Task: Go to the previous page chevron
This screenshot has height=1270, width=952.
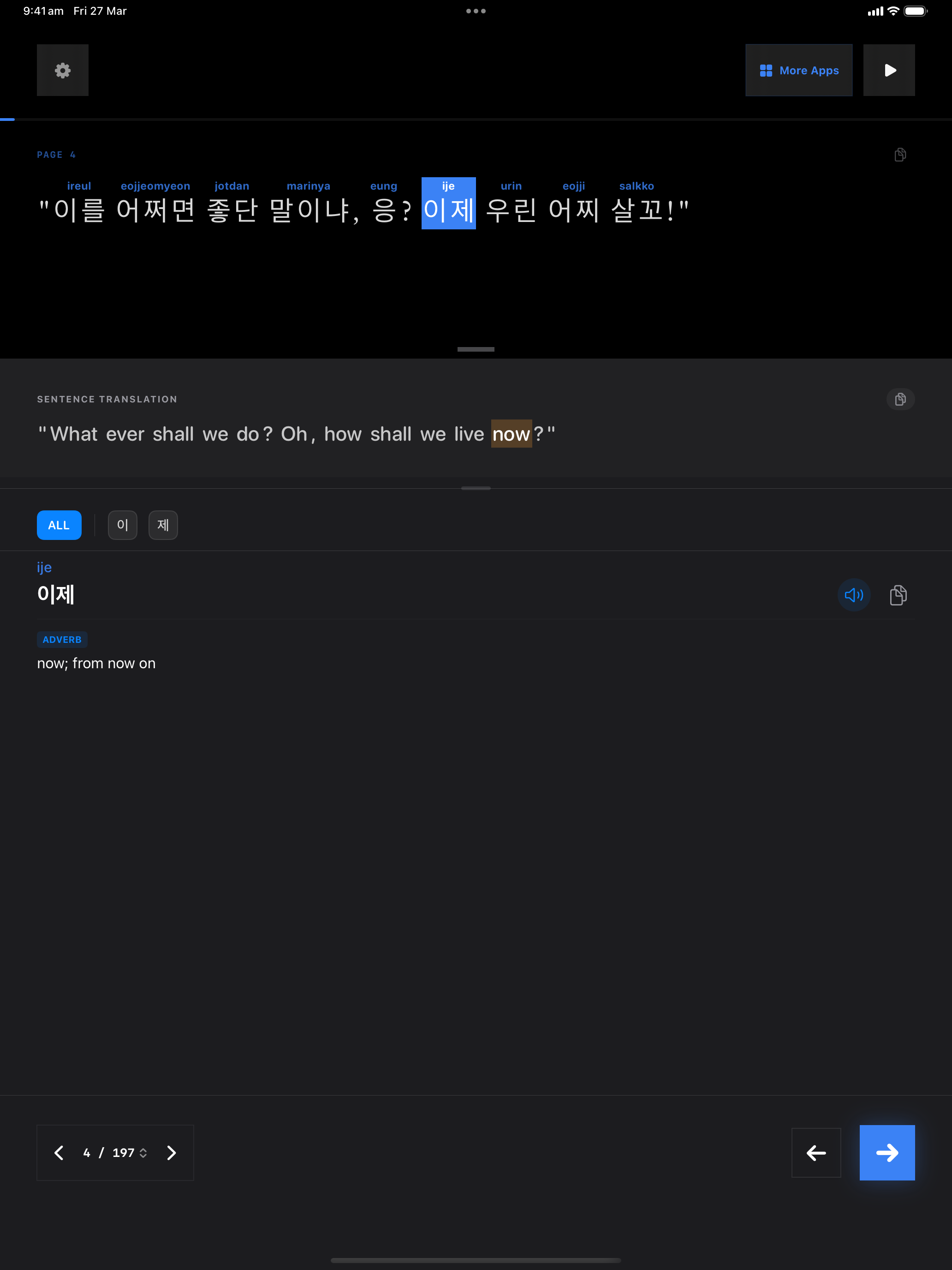Action: pos(59,1152)
